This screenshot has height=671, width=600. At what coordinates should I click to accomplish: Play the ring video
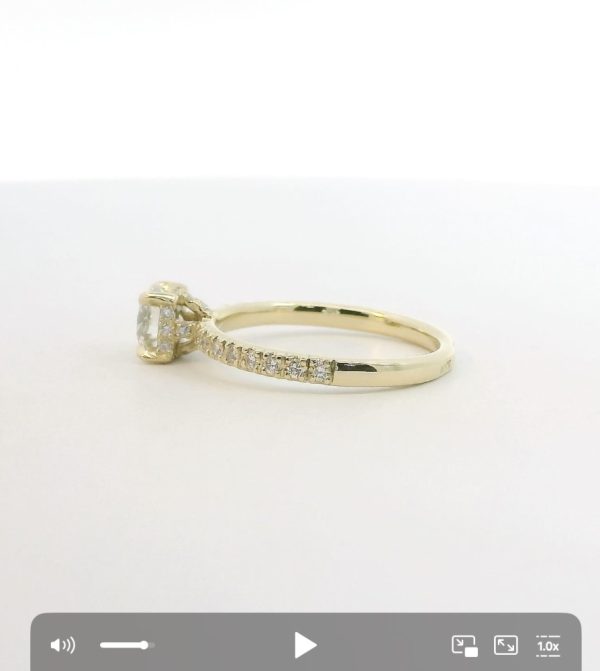coord(305,645)
